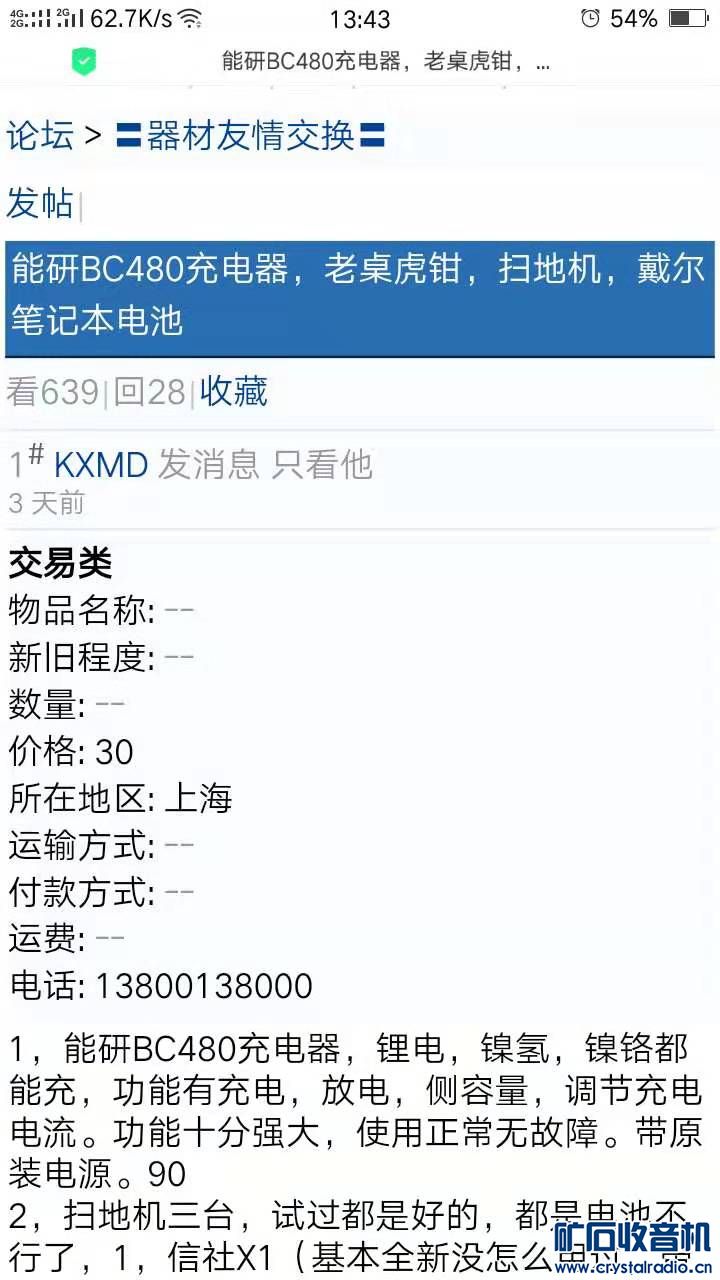The image size is (720, 1280).
Task: Open KXMD's user profile
Action: coord(101,464)
